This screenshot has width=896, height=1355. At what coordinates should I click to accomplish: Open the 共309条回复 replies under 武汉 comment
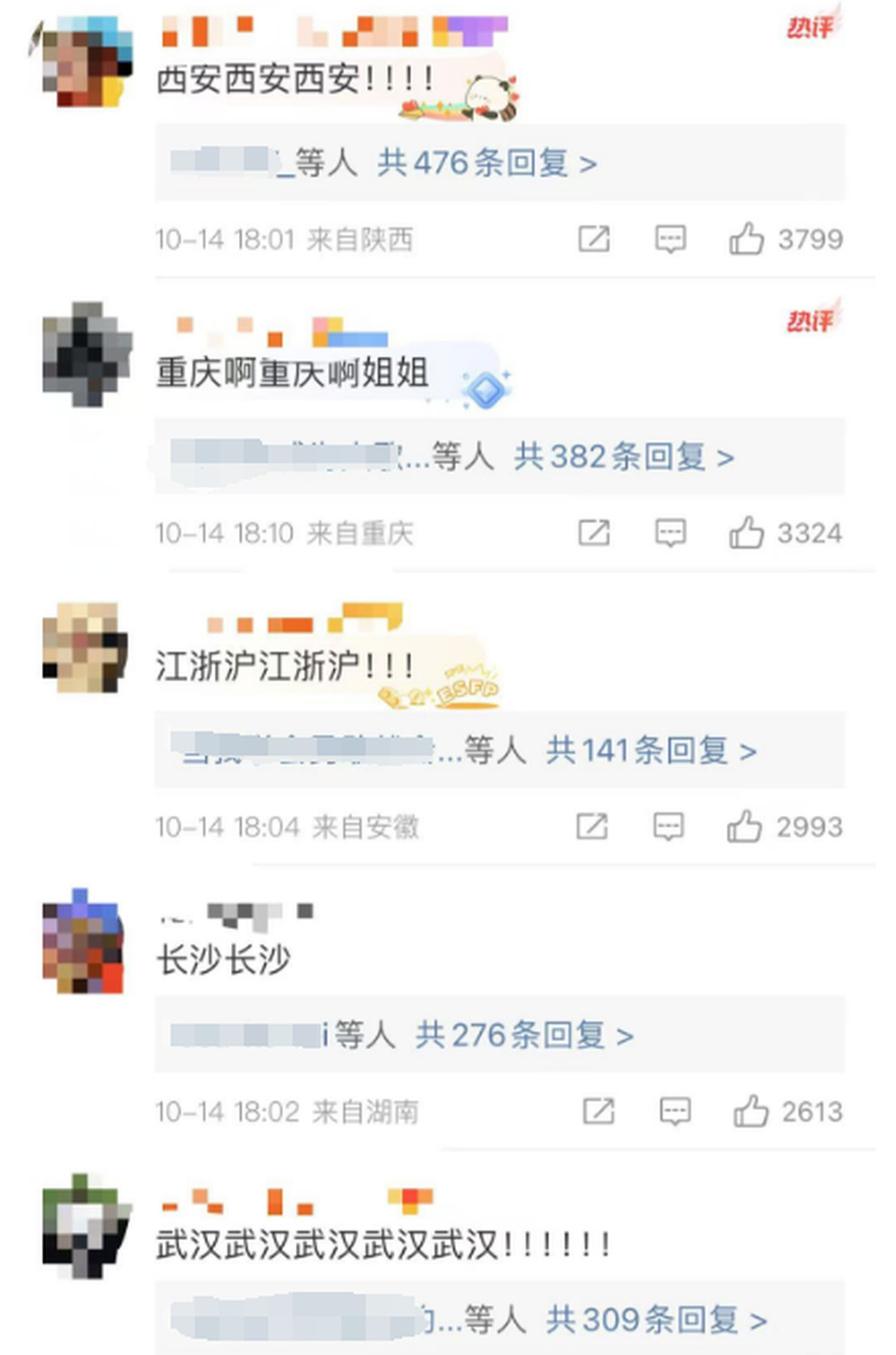click(656, 1320)
